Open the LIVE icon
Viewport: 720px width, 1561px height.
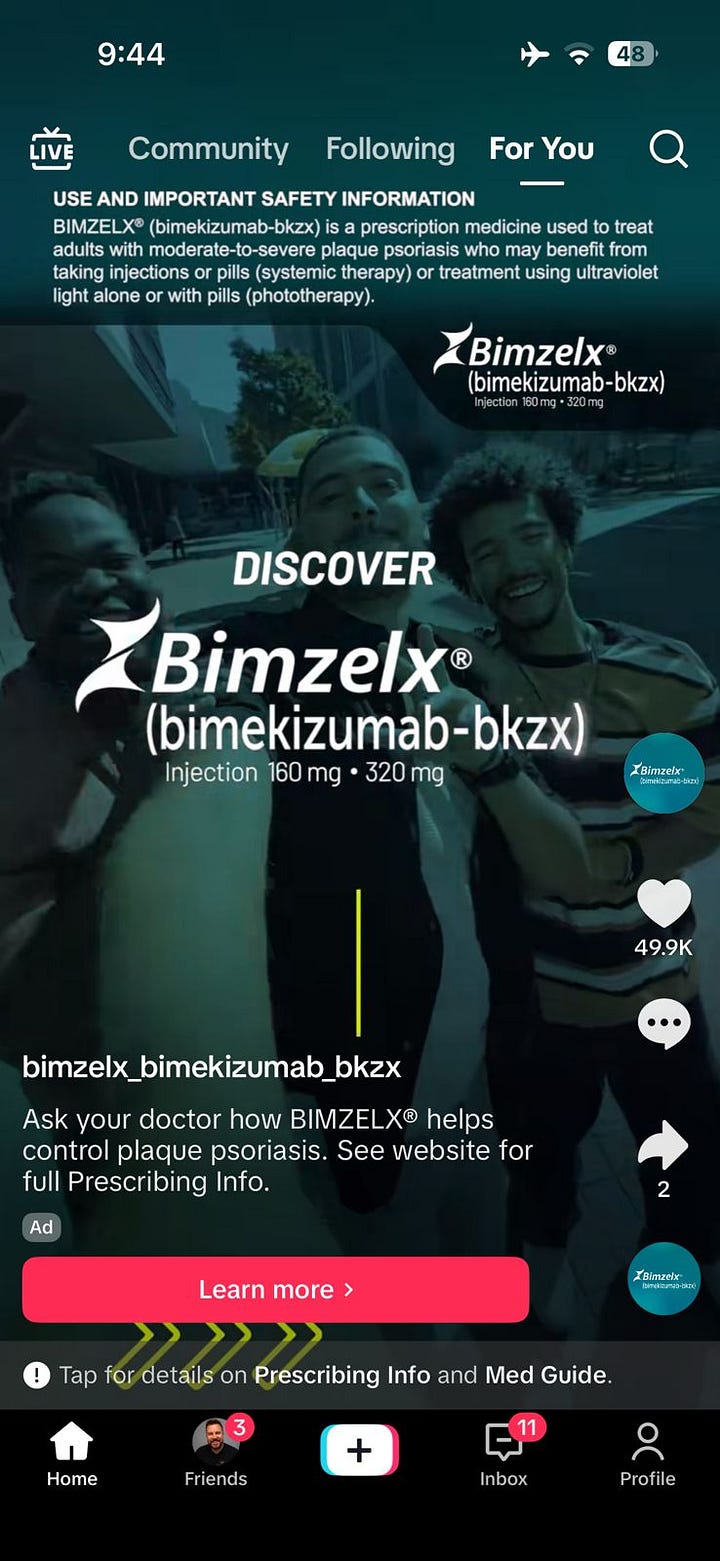click(x=51, y=149)
